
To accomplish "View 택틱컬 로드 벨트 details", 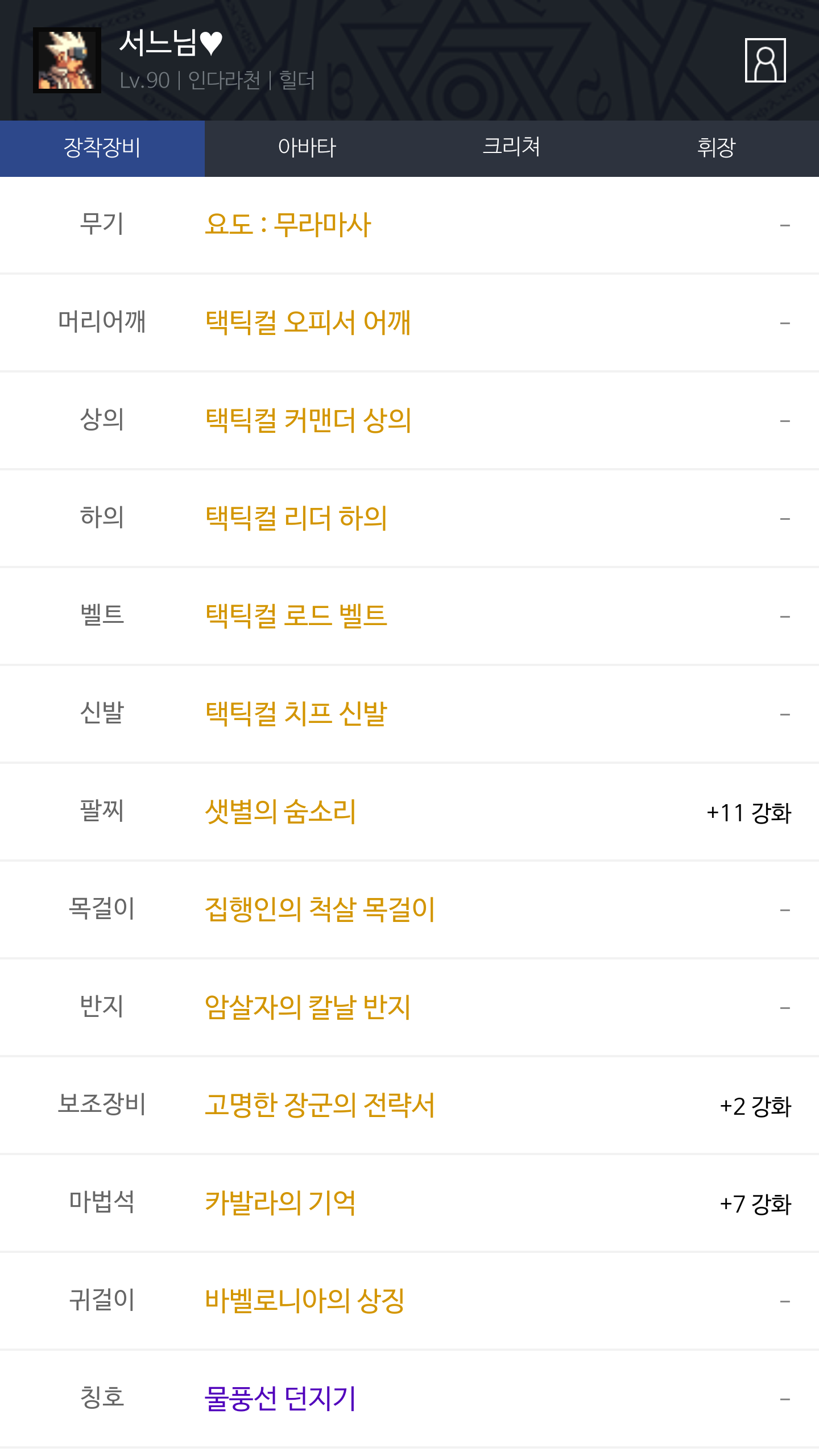I will click(296, 616).
